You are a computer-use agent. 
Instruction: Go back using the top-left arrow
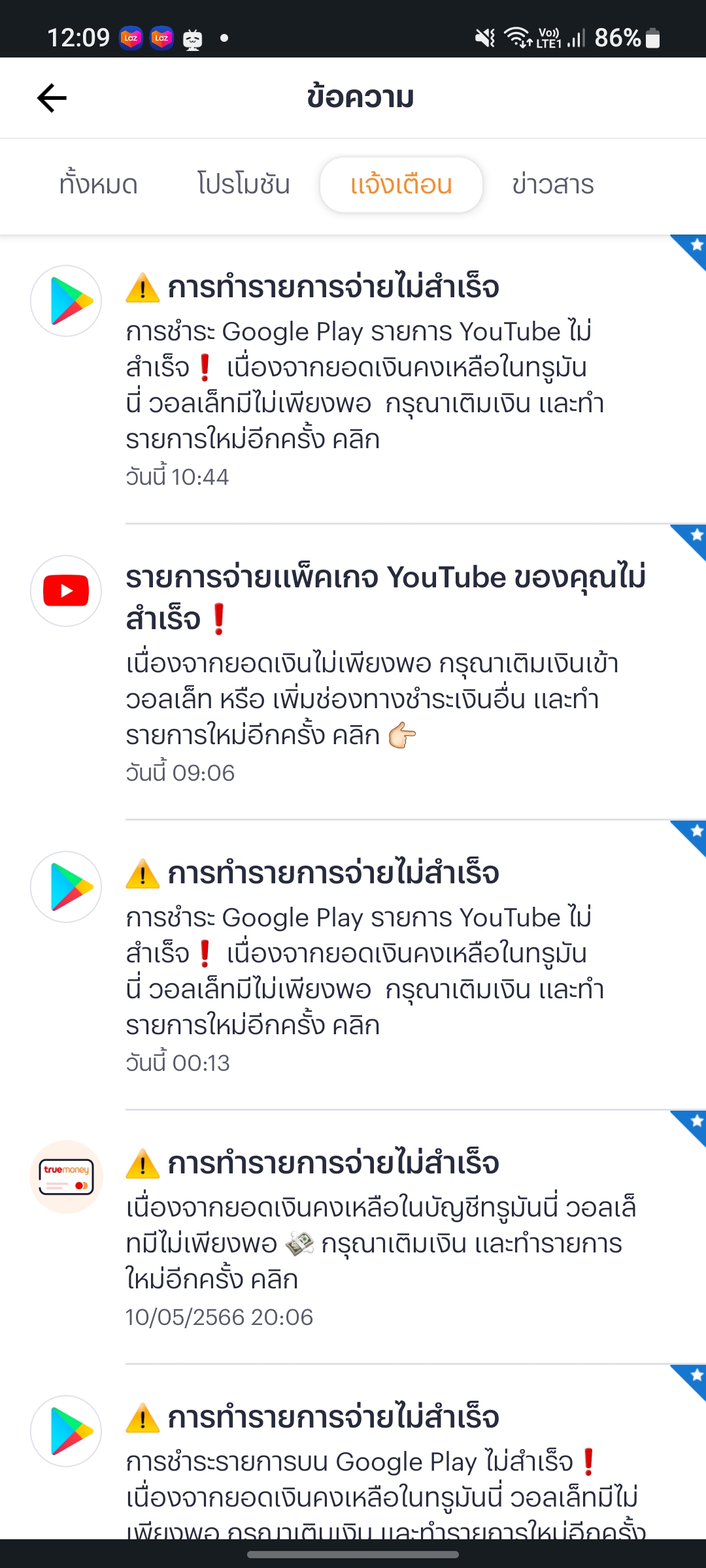[x=52, y=98]
